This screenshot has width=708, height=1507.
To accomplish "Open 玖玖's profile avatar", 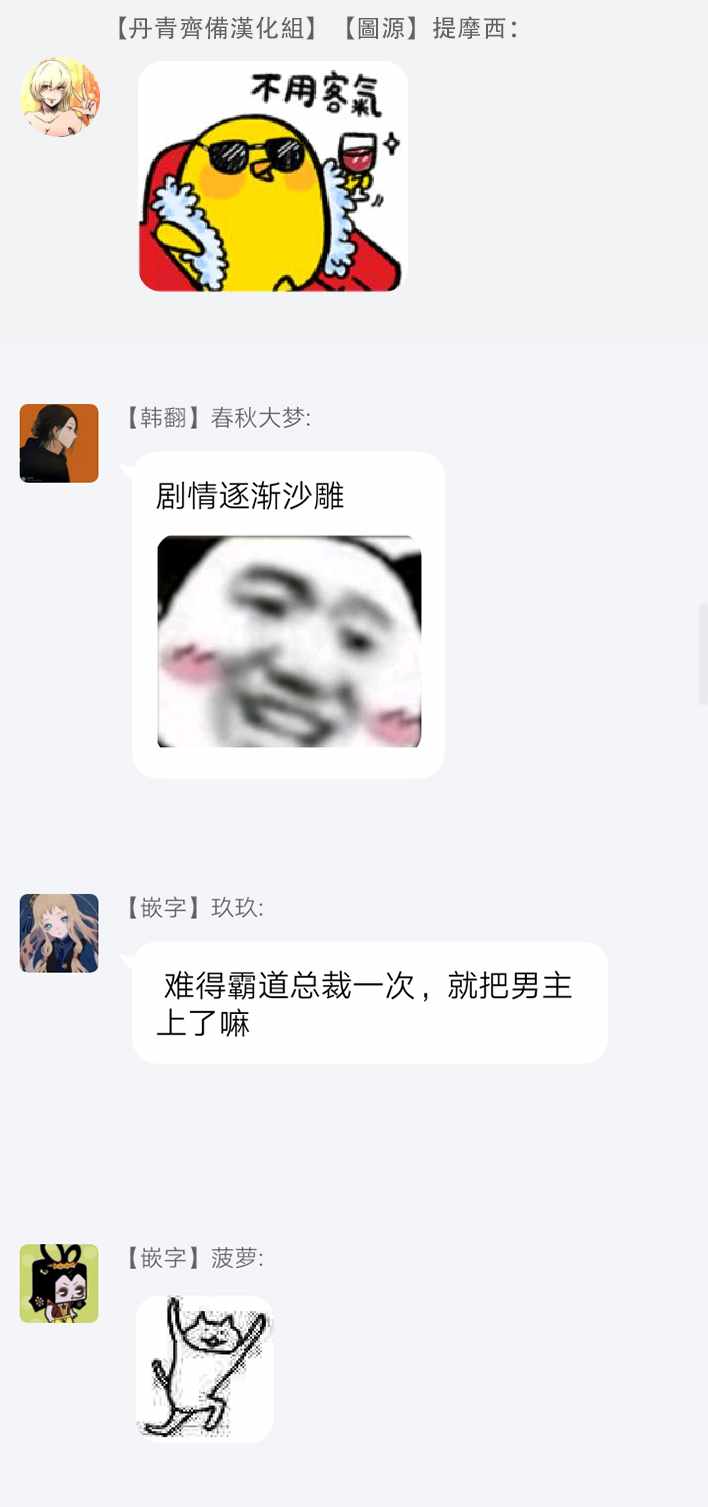I will point(59,933).
